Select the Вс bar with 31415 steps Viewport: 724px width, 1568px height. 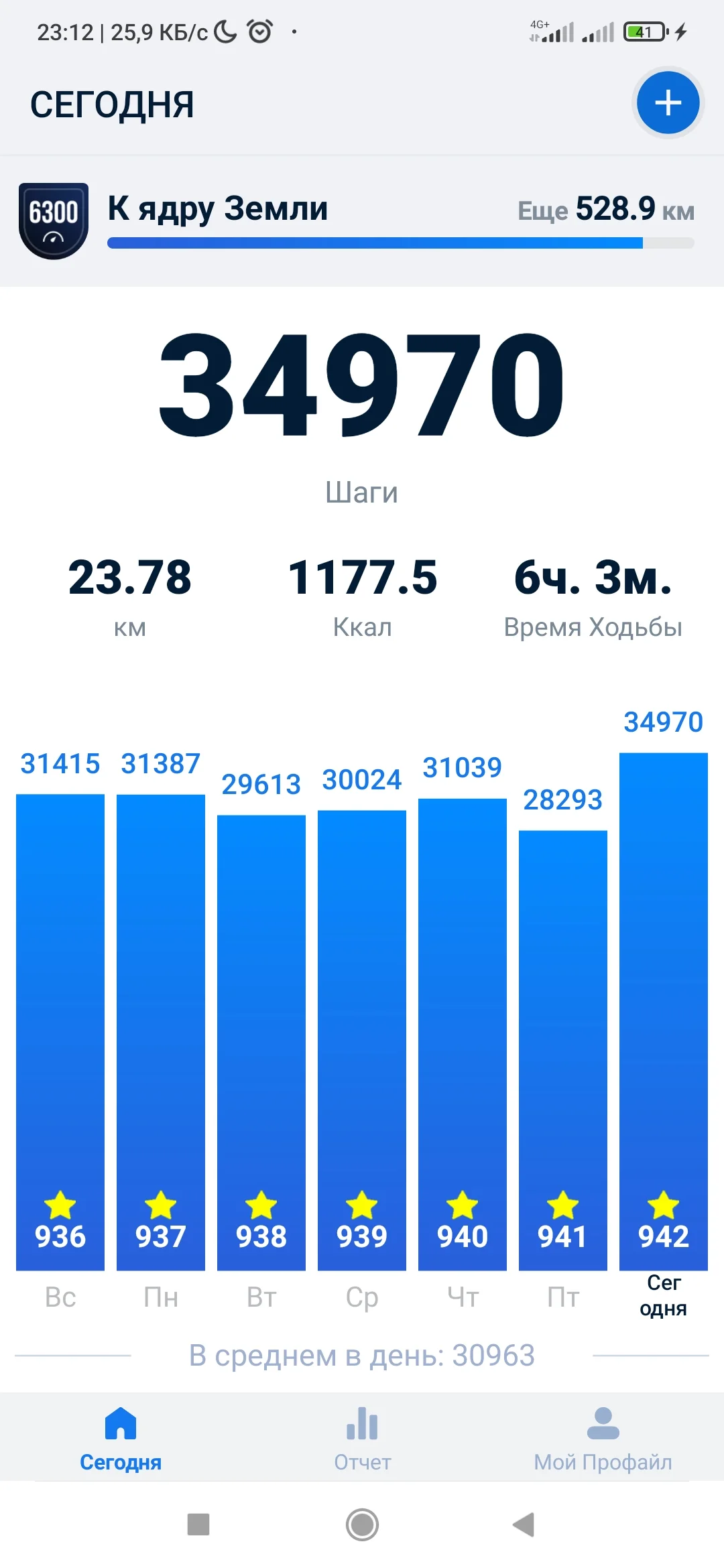60,1032
